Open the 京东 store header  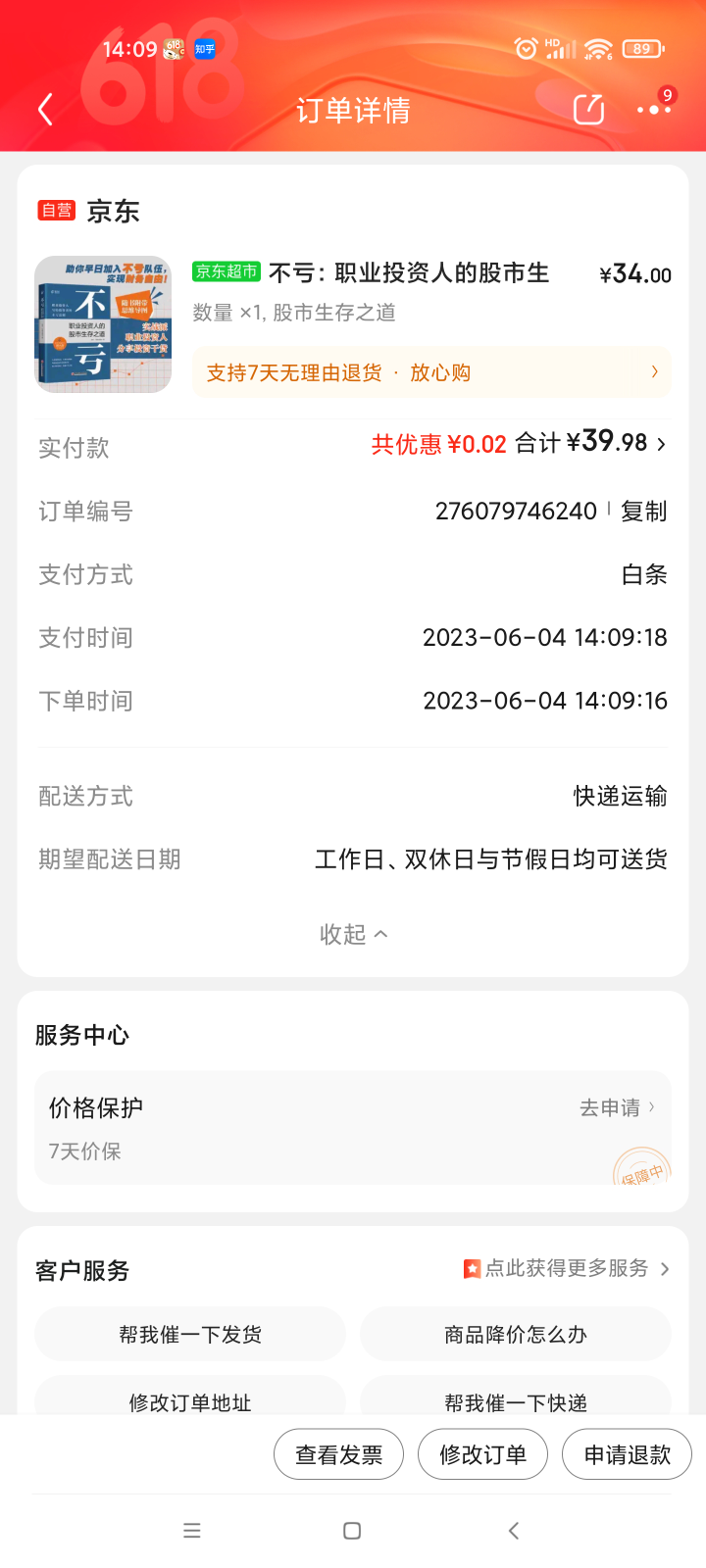point(113,212)
